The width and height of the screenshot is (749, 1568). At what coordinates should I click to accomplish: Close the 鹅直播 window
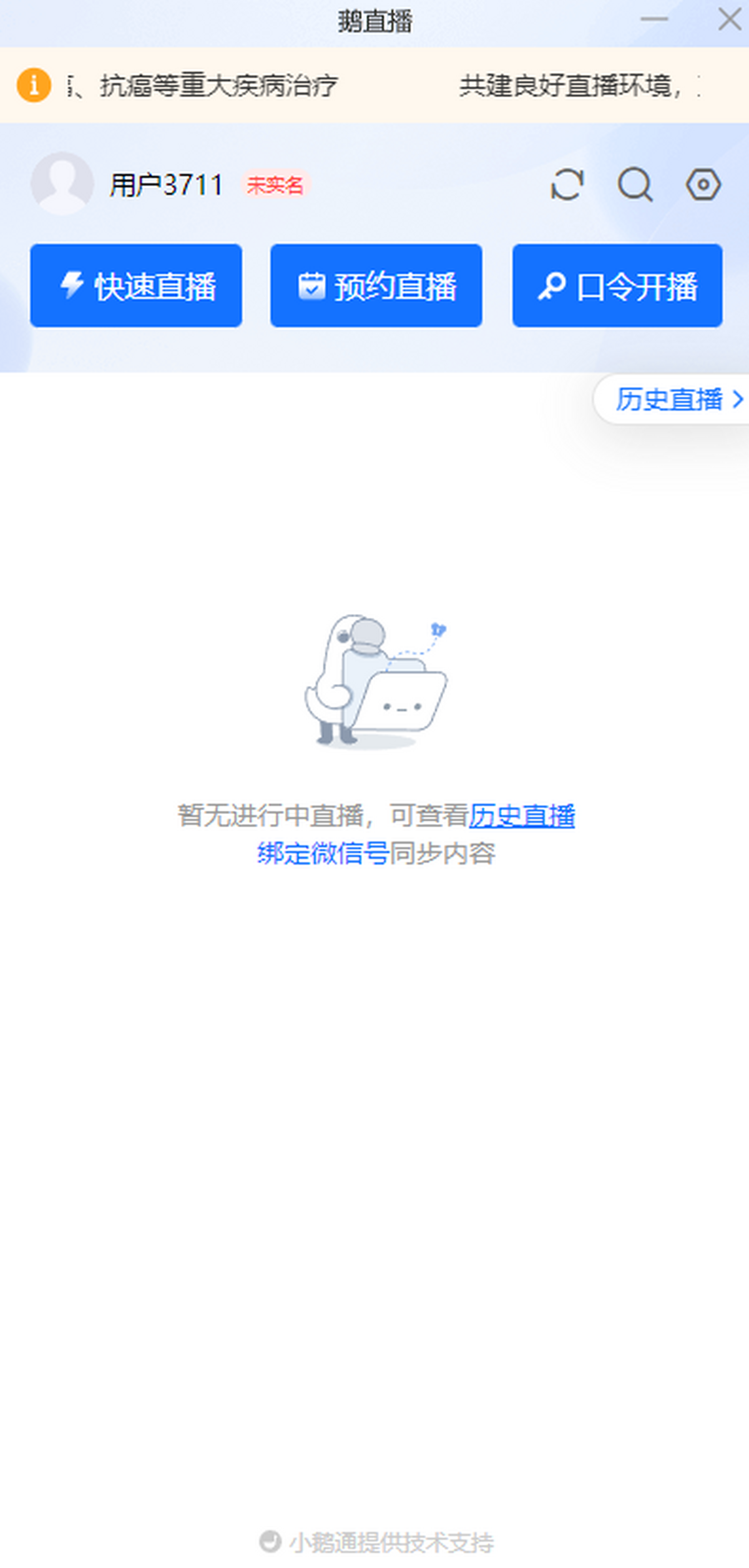(x=729, y=19)
